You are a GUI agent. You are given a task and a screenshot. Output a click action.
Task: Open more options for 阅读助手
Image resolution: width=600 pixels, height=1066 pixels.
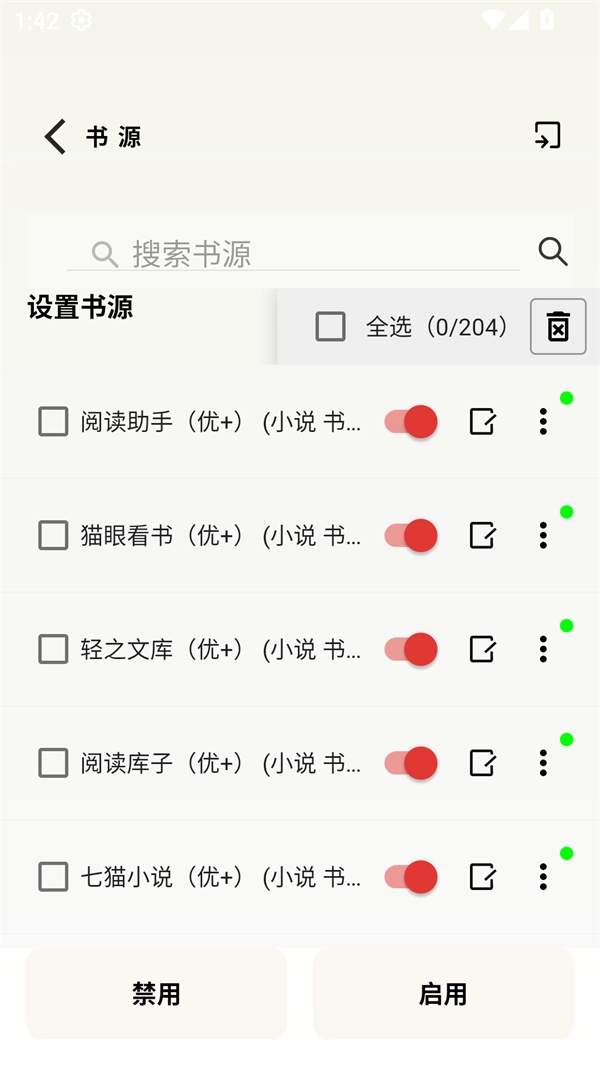543,422
